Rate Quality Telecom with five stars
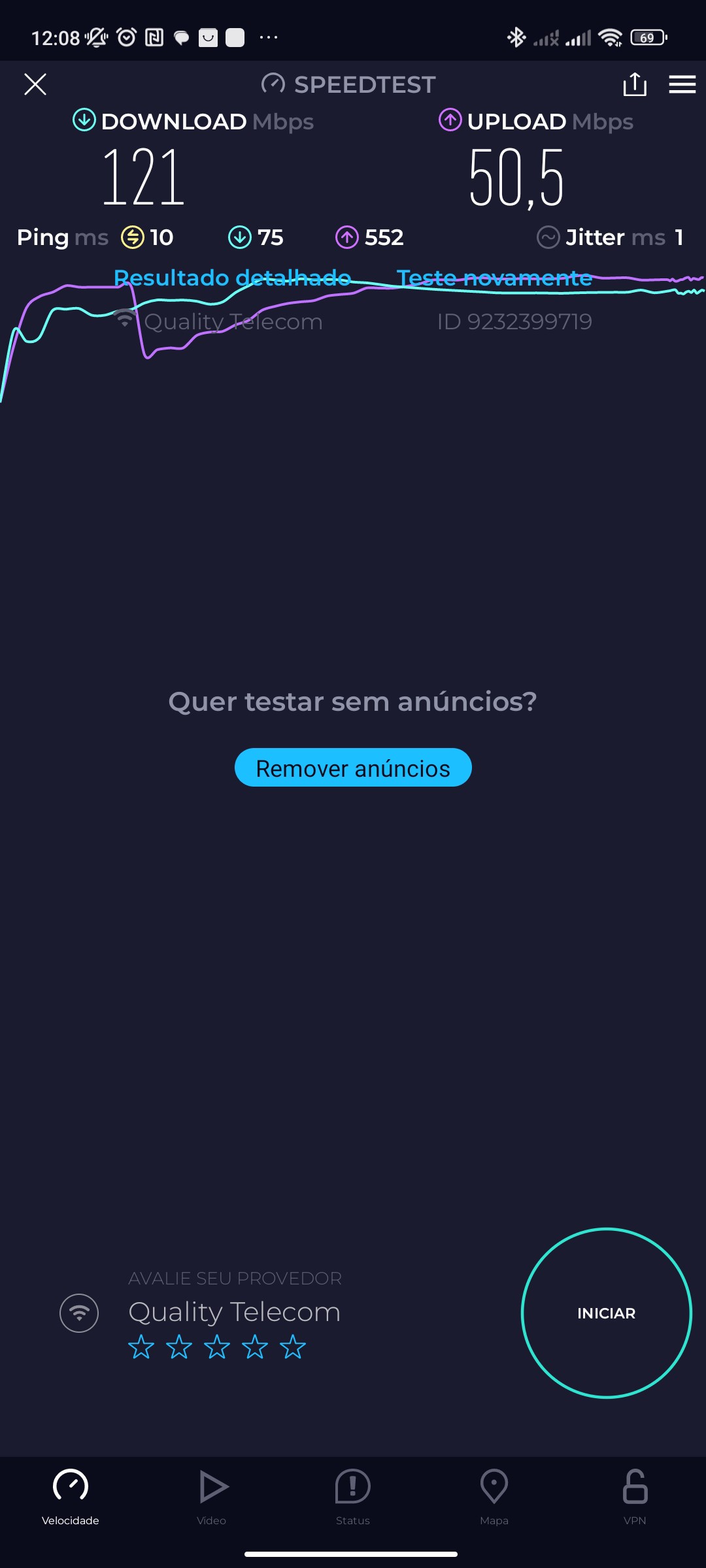The width and height of the screenshot is (706, 1568). point(293,1347)
